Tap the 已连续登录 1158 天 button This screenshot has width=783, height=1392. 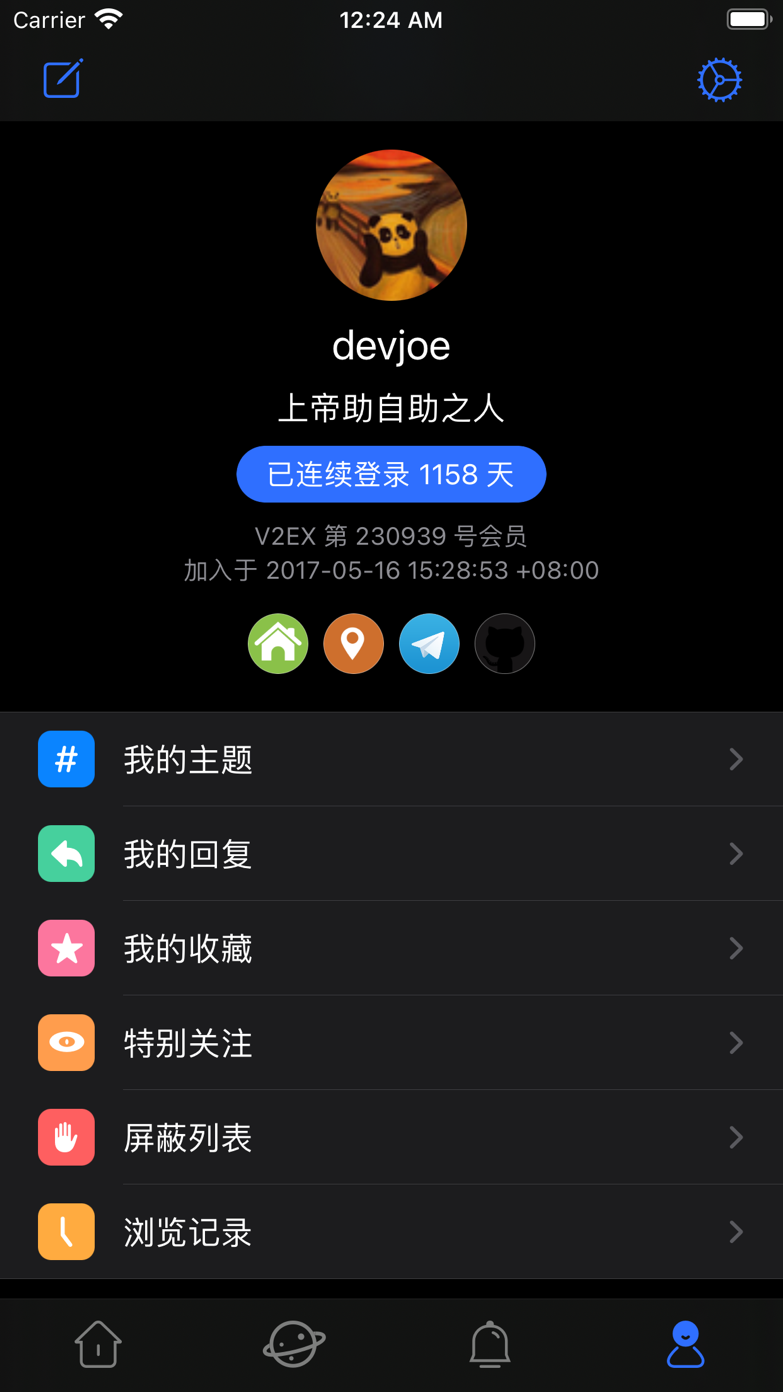(391, 474)
